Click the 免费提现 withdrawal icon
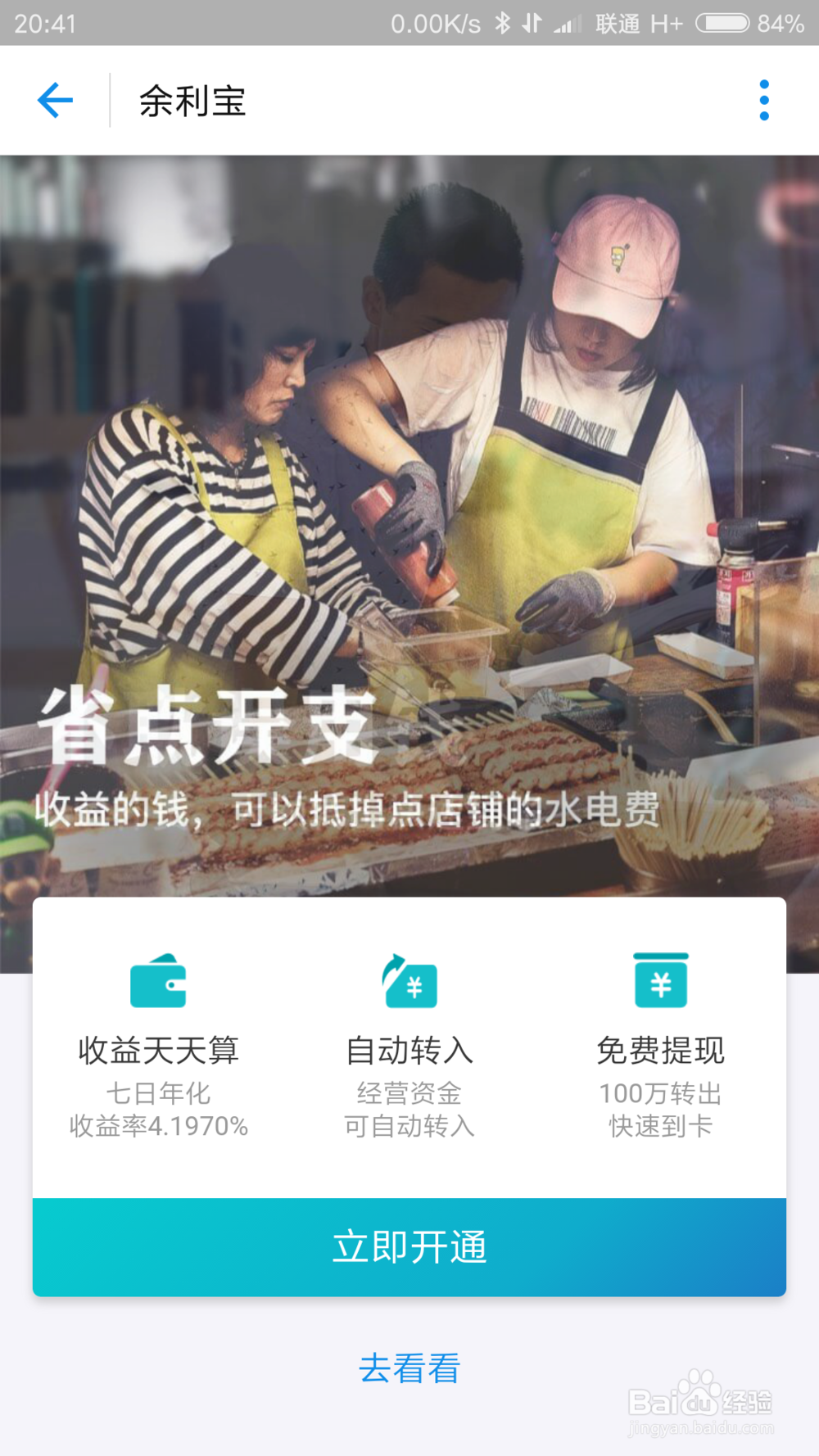 pyautogui.click(x=658, y=983)
